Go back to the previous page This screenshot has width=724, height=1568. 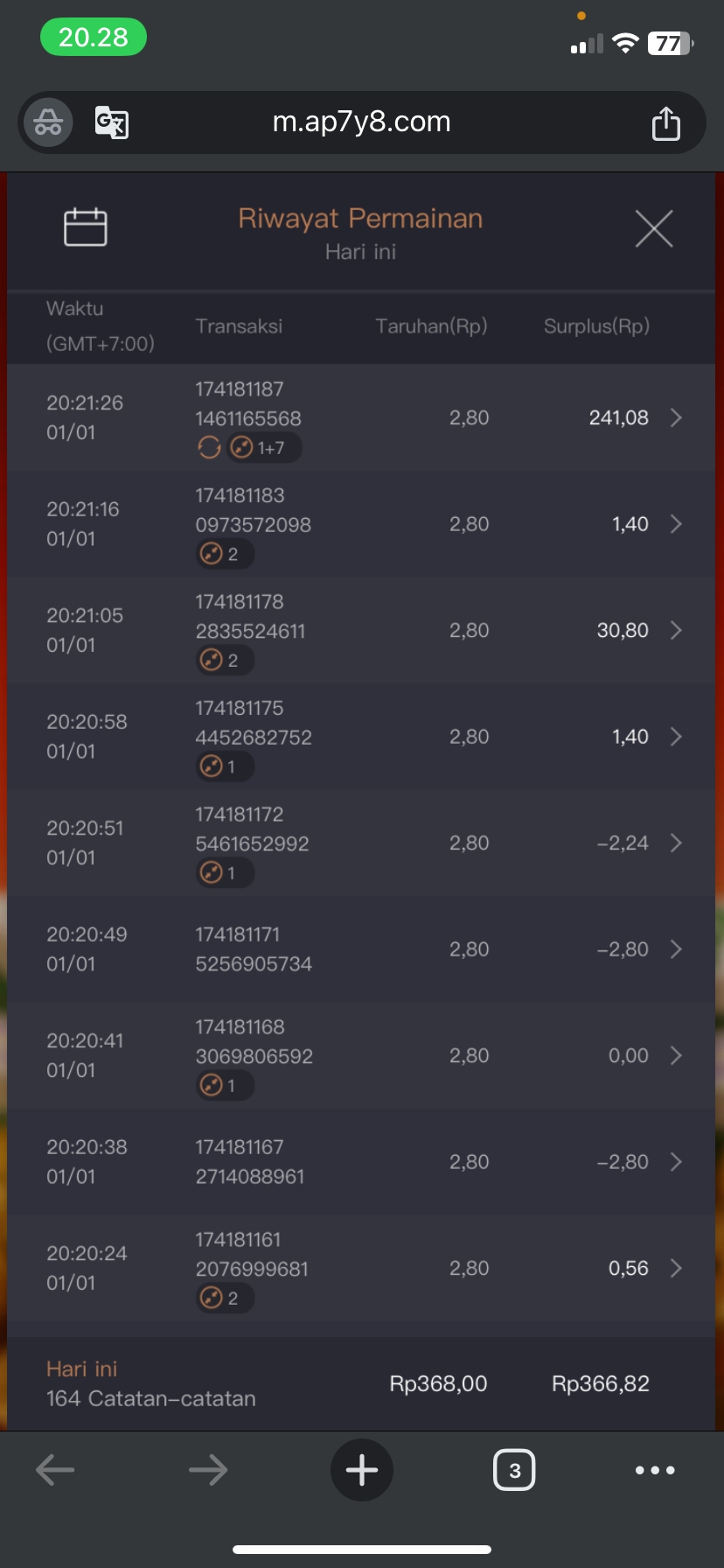(x=55, y=1470)
